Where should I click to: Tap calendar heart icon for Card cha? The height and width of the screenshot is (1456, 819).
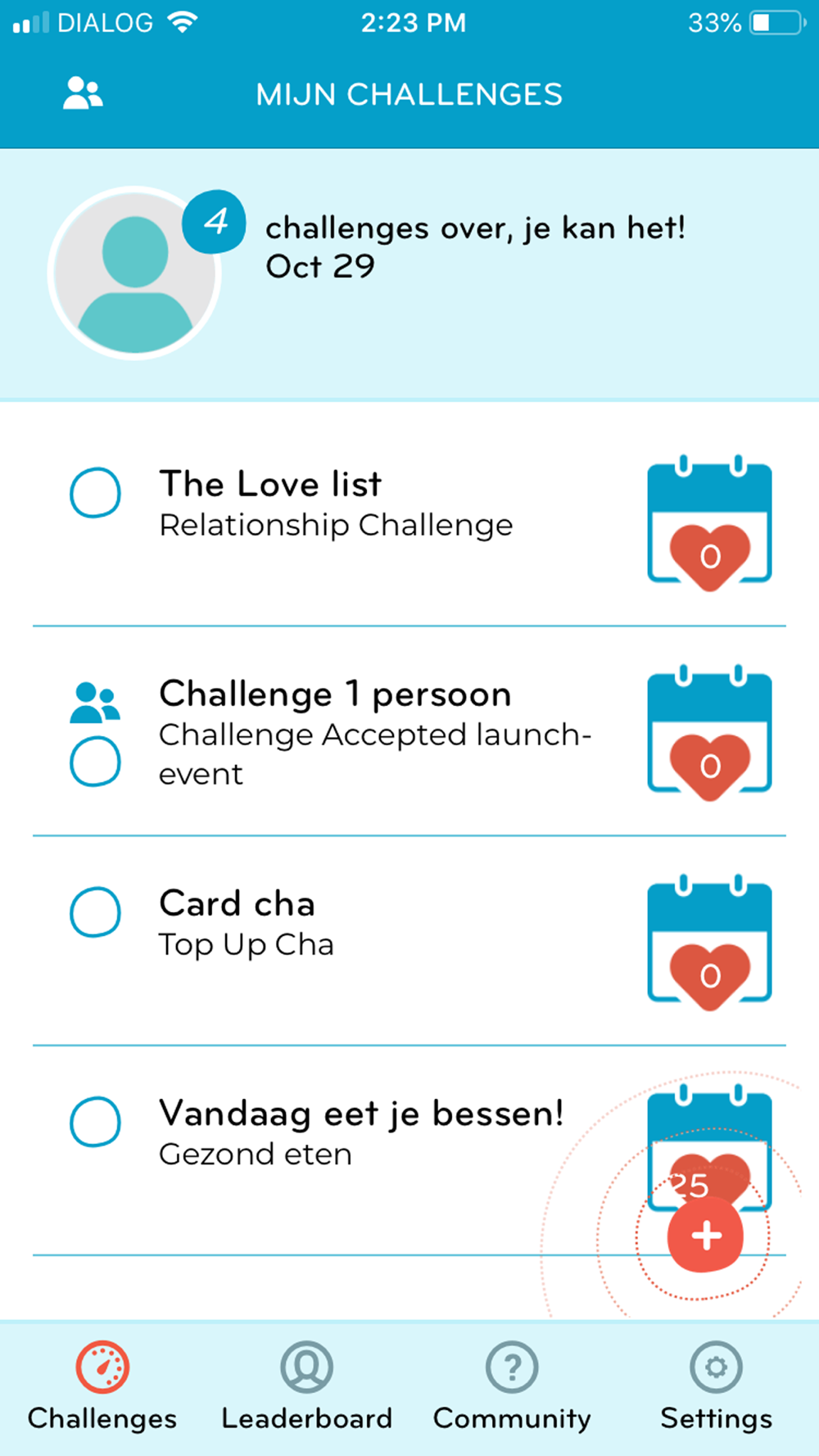[x=709, y=942]
